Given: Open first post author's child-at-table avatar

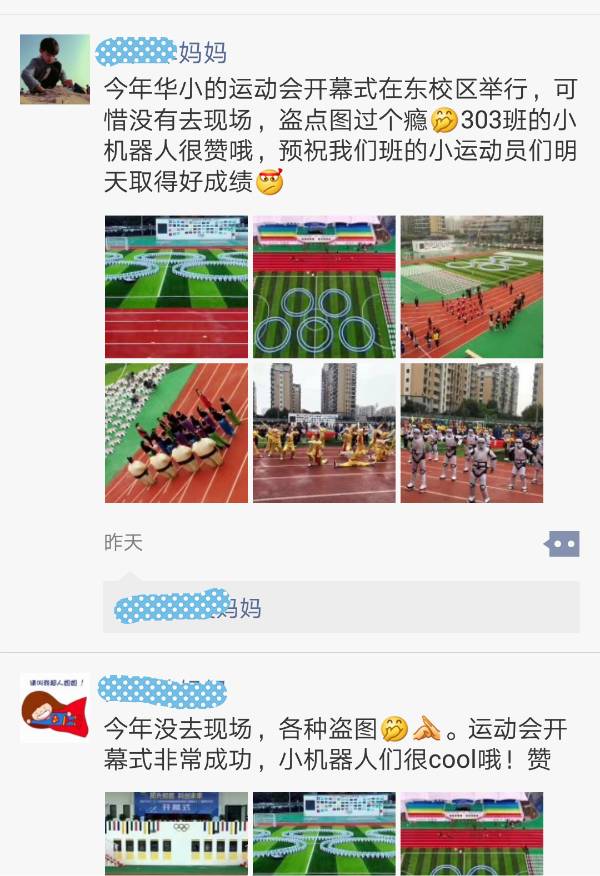Looking at the screenshot, I should click(x=55, y=70).
